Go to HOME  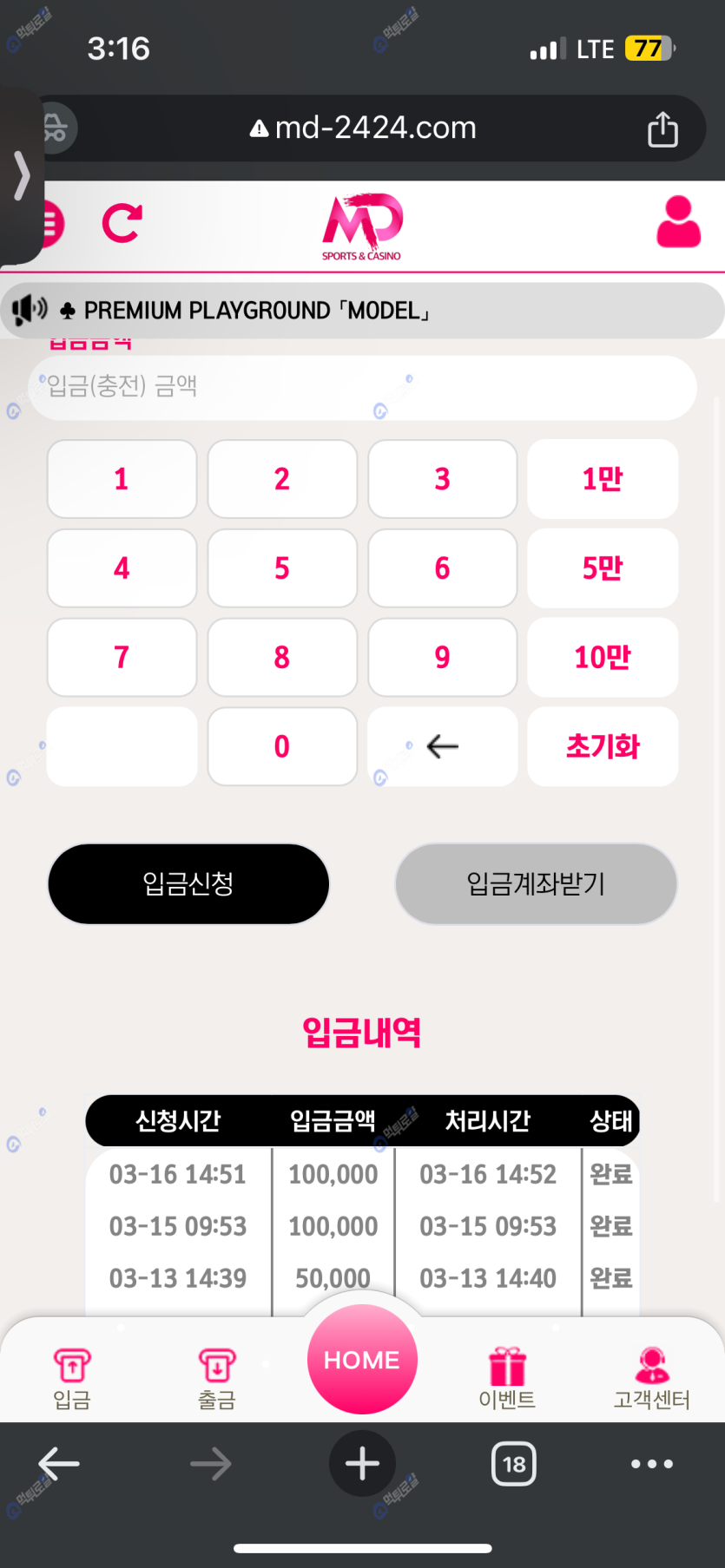[362, 1360]
